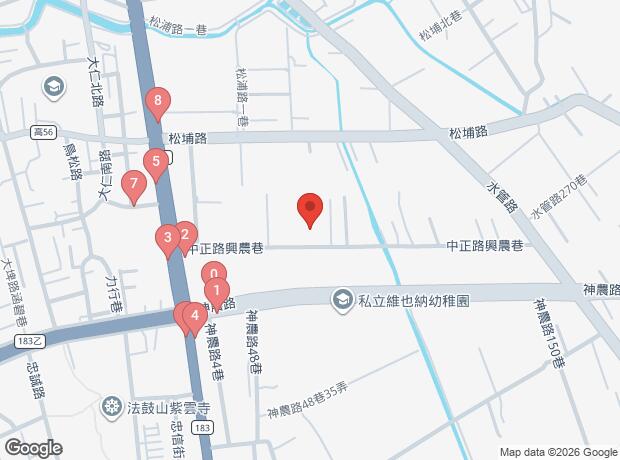Open the Google logo link
The width and height of the screenshot is (620, 460).
(32, 447)
